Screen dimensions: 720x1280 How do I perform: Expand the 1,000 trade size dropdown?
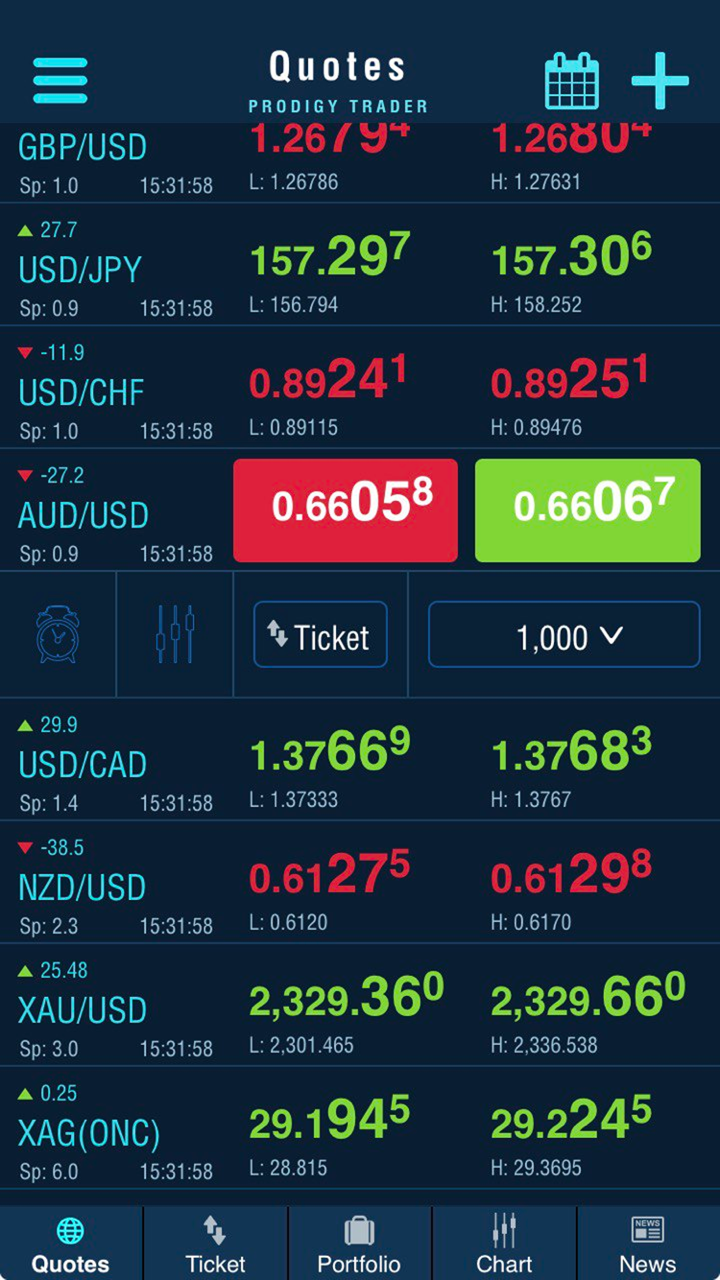(564, 634)
